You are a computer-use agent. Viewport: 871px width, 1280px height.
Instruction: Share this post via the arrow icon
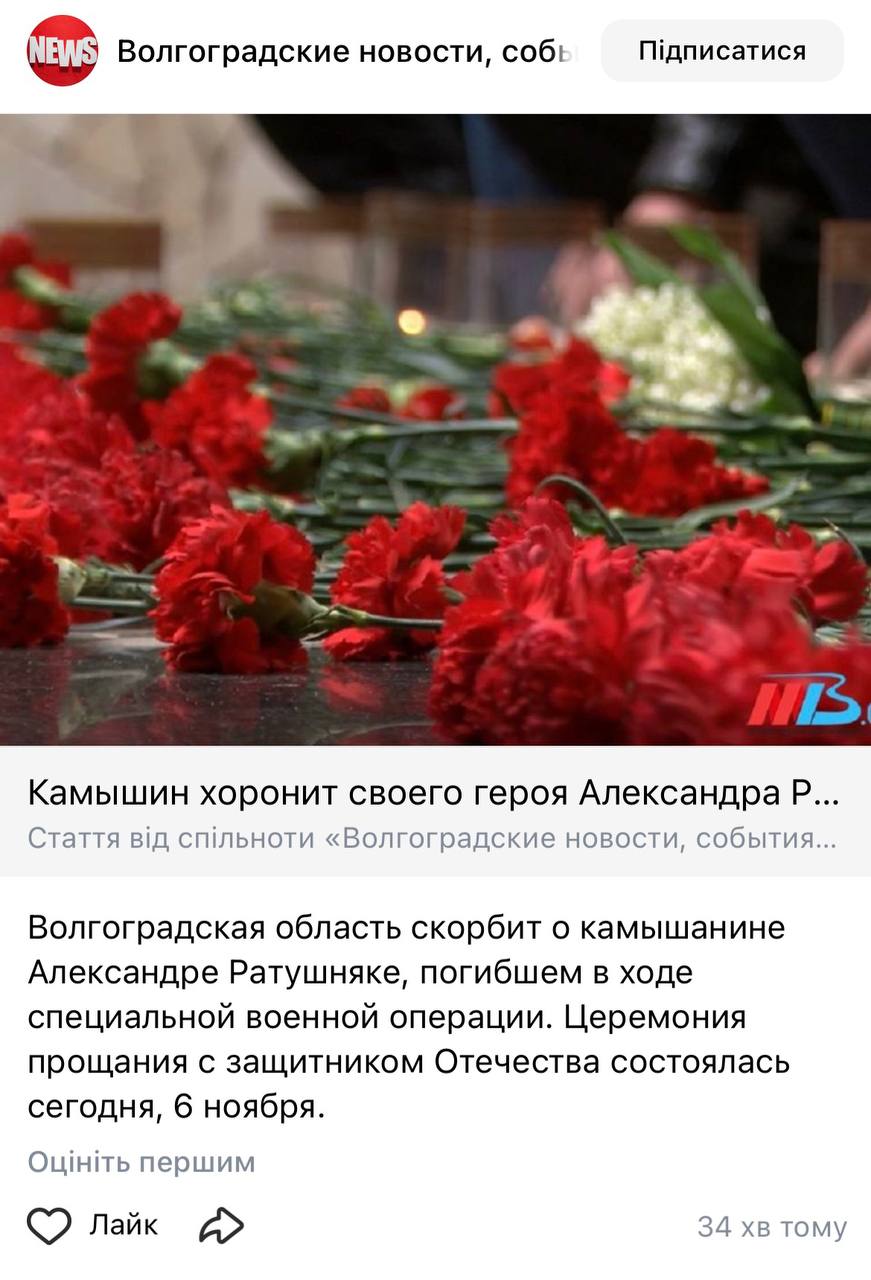[221, 1225]
